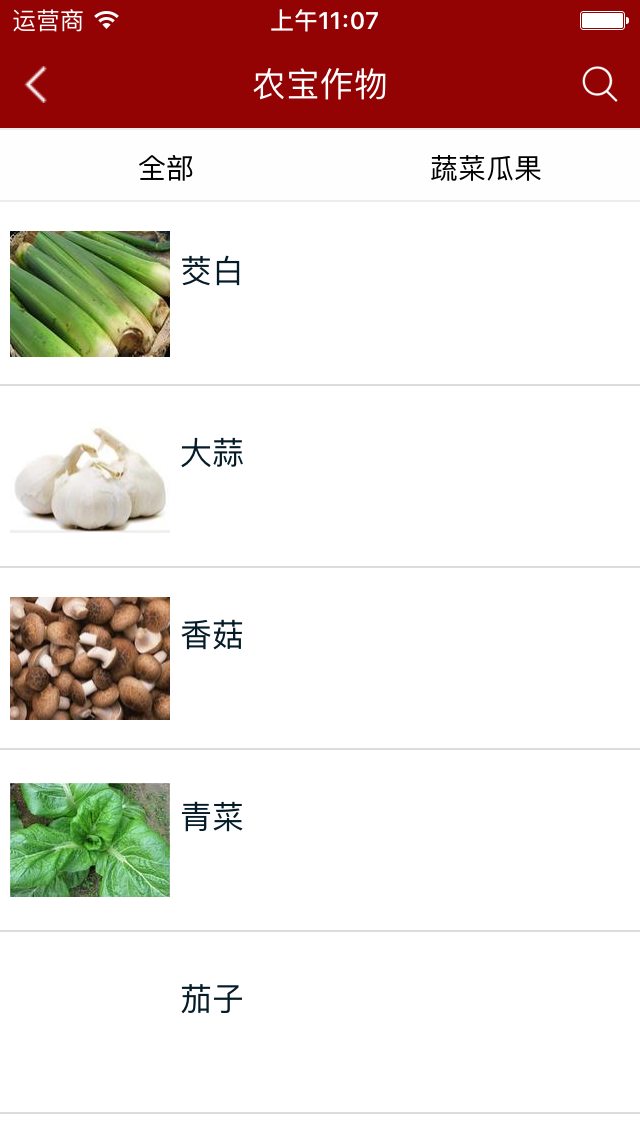
Task: Select the 蔬菜瓜果 tab
Action: tap(486, 168)
